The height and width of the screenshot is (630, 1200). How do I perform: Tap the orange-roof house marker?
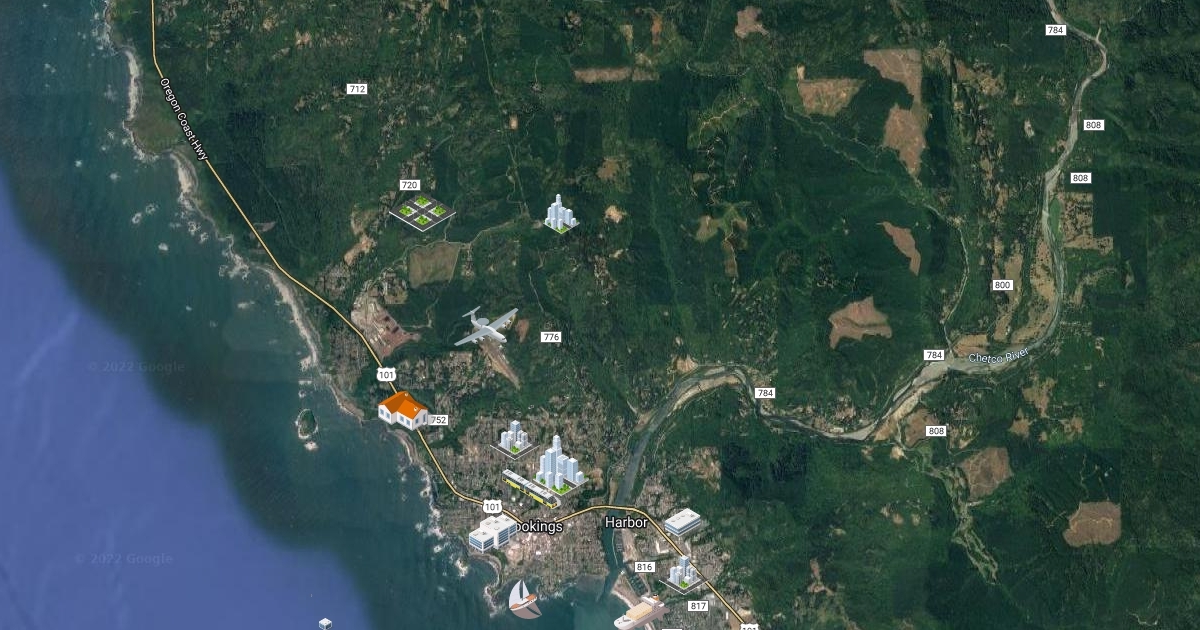pos(403,410)
